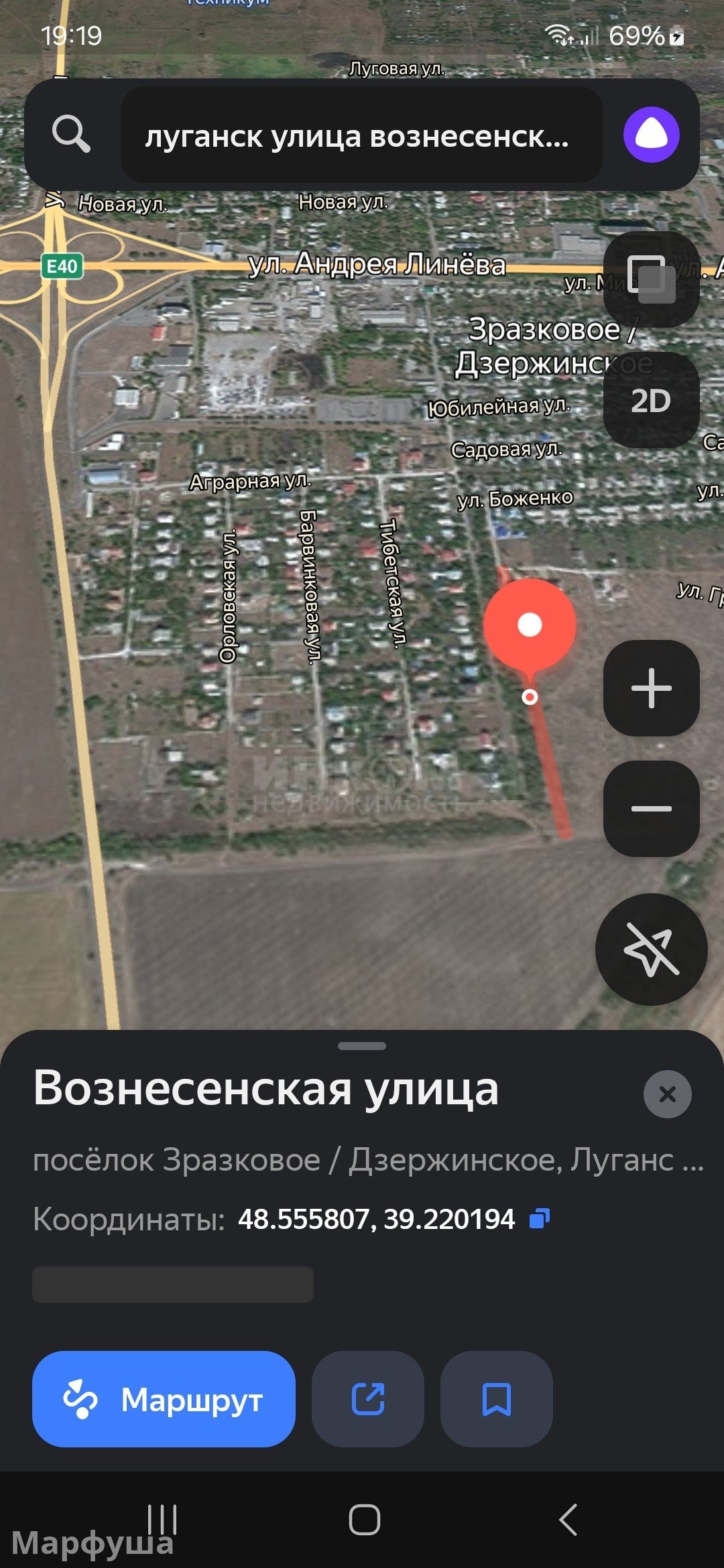This screenshot has height=1568, width=724.
Task: Zoom out with the minus button
Action: point(651,809)
